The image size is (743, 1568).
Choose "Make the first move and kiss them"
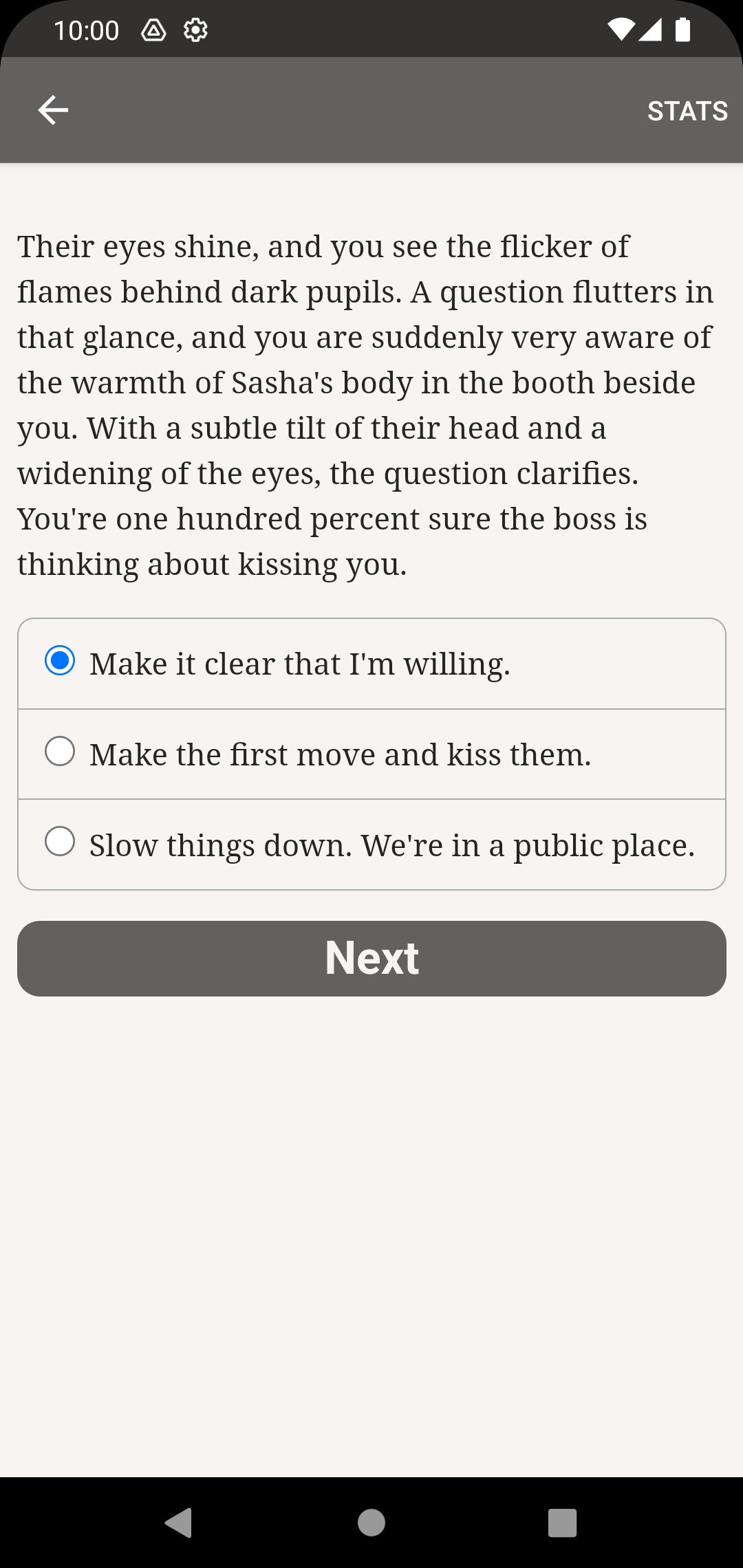[371, 754]
